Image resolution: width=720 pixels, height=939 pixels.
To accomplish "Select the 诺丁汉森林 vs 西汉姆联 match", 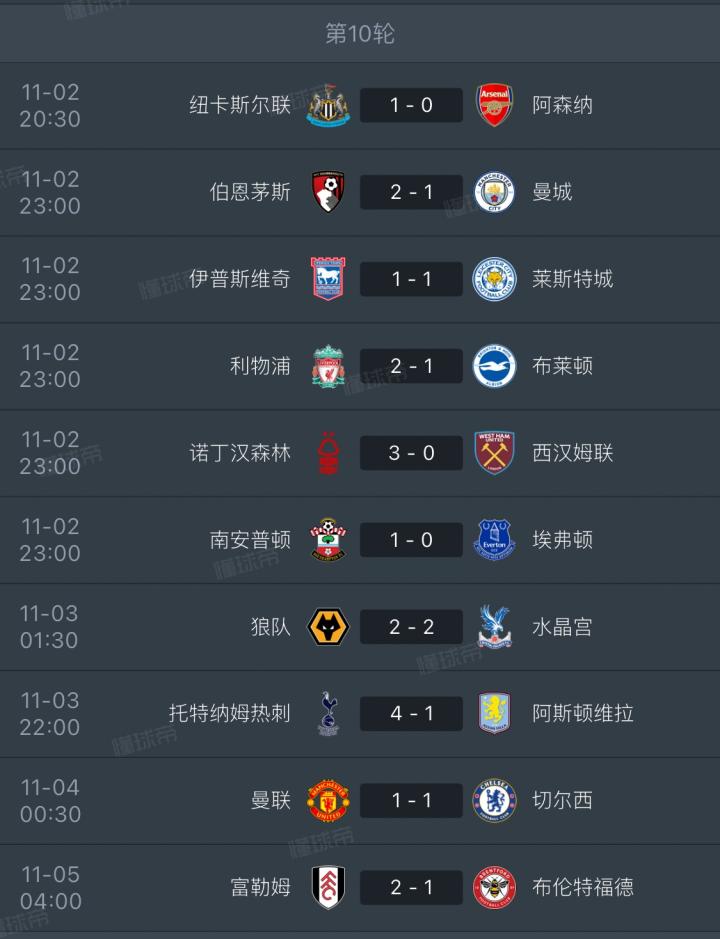I will tap(411, 453).
